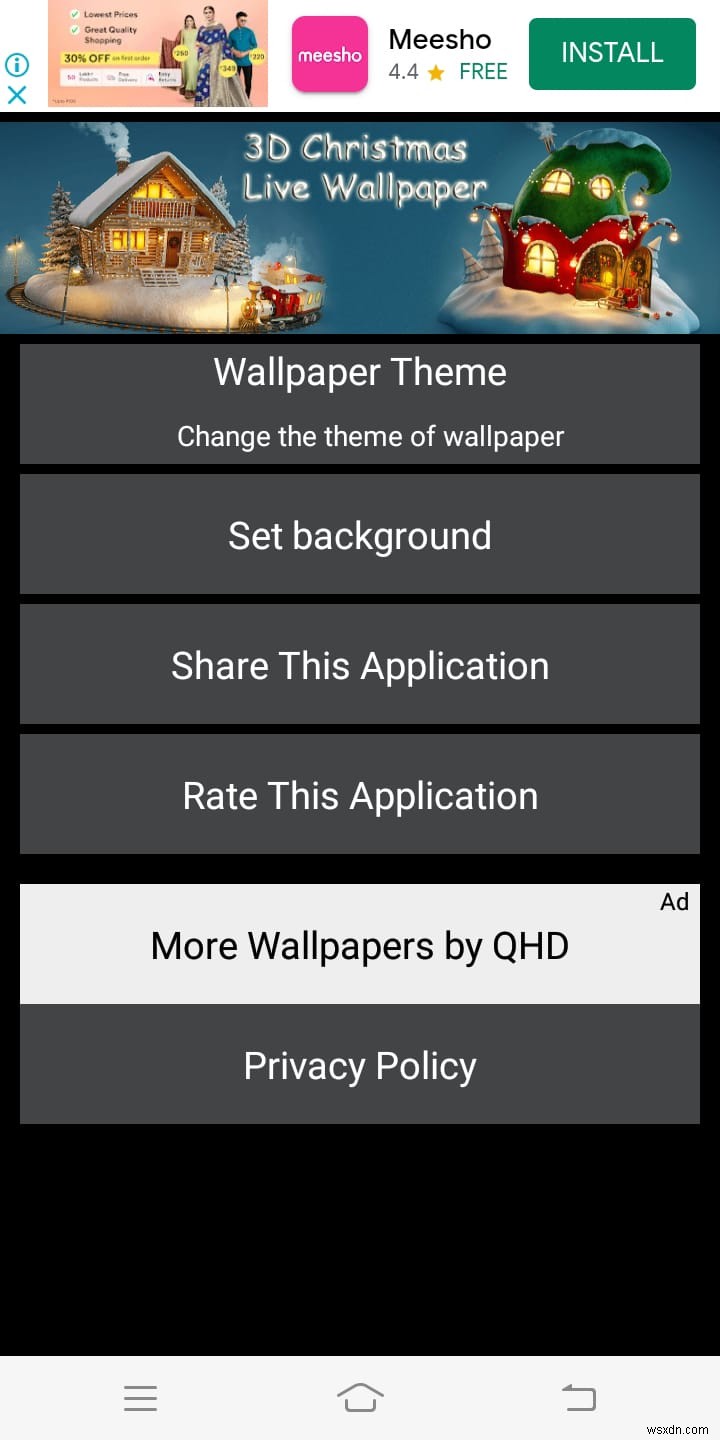Click the gold star next to 4.4 rating
Image resolution: width=720 pixels, height=1440 pixels.
coord(436,72)
